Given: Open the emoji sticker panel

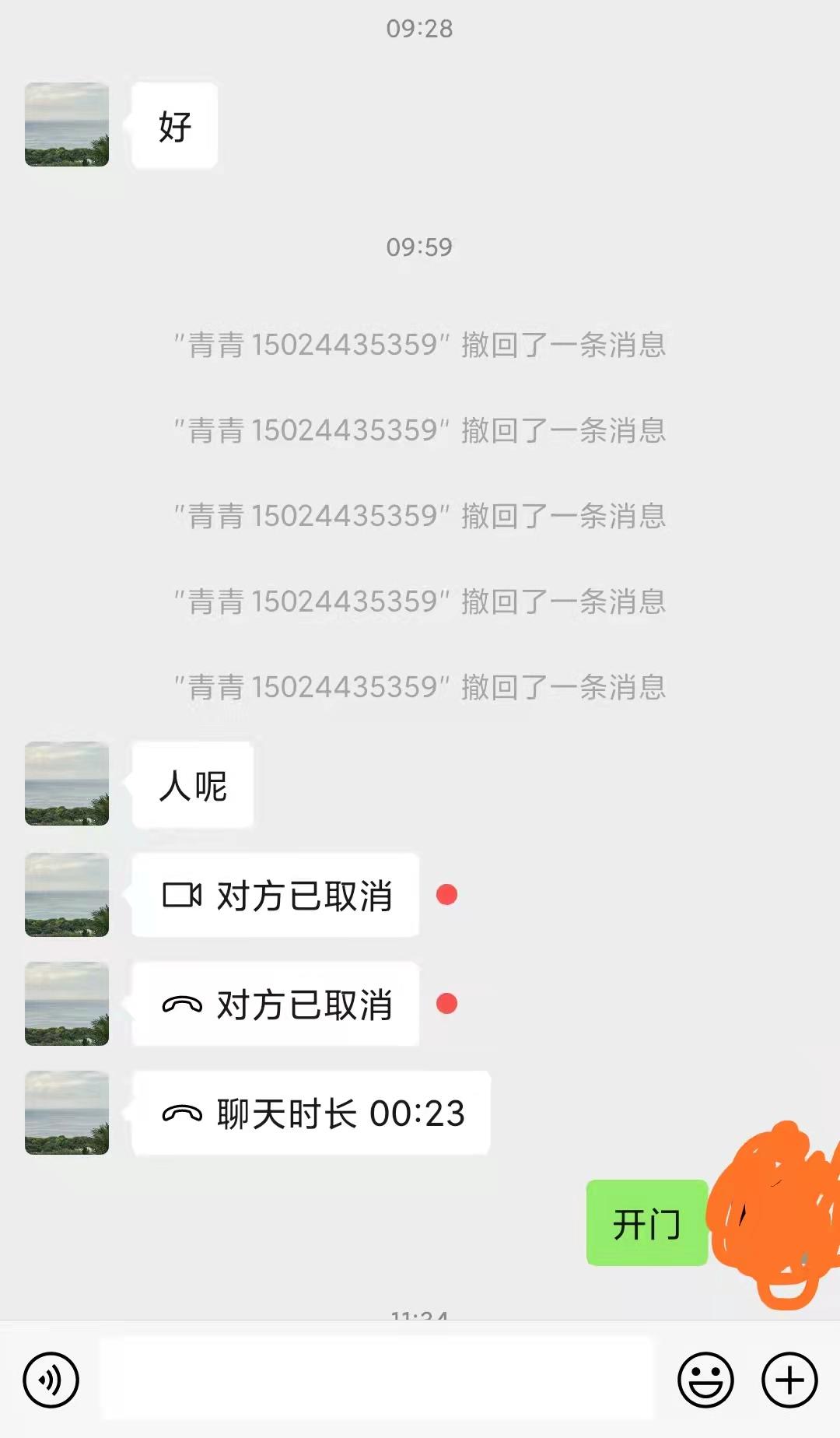Looking at the screenshot, I should point(705,1380).
